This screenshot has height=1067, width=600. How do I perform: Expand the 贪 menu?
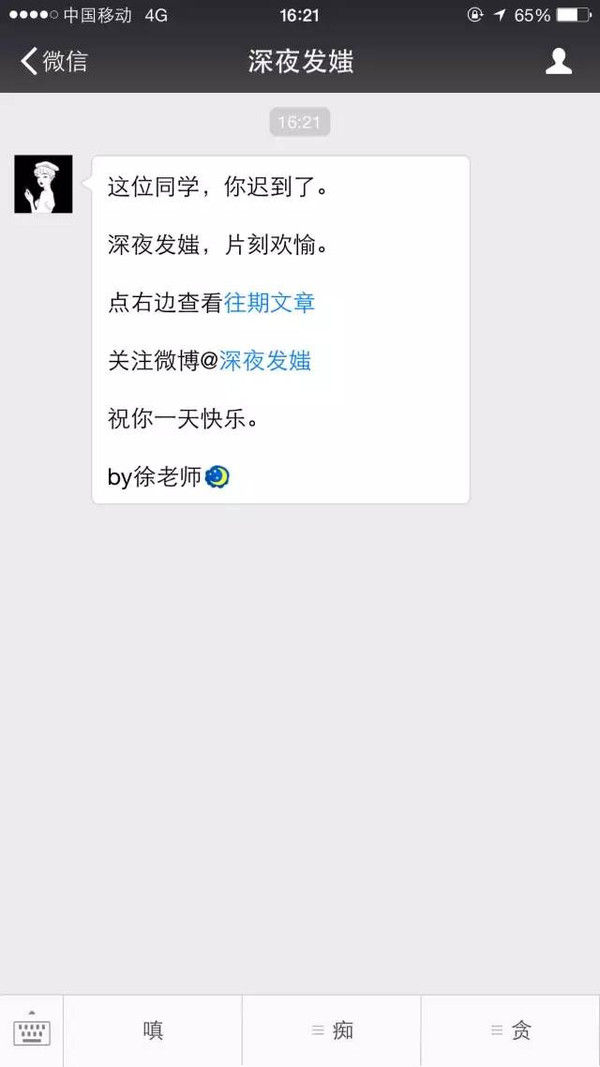point(511,1031)
